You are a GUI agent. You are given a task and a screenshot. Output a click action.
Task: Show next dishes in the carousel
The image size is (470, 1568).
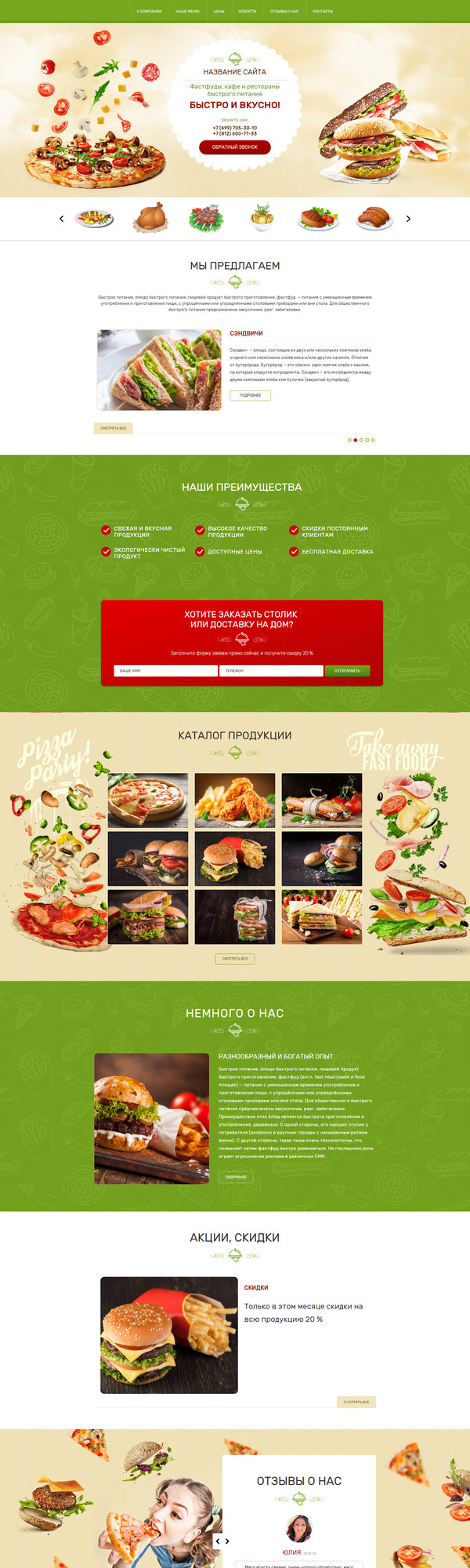pos(408,219)
